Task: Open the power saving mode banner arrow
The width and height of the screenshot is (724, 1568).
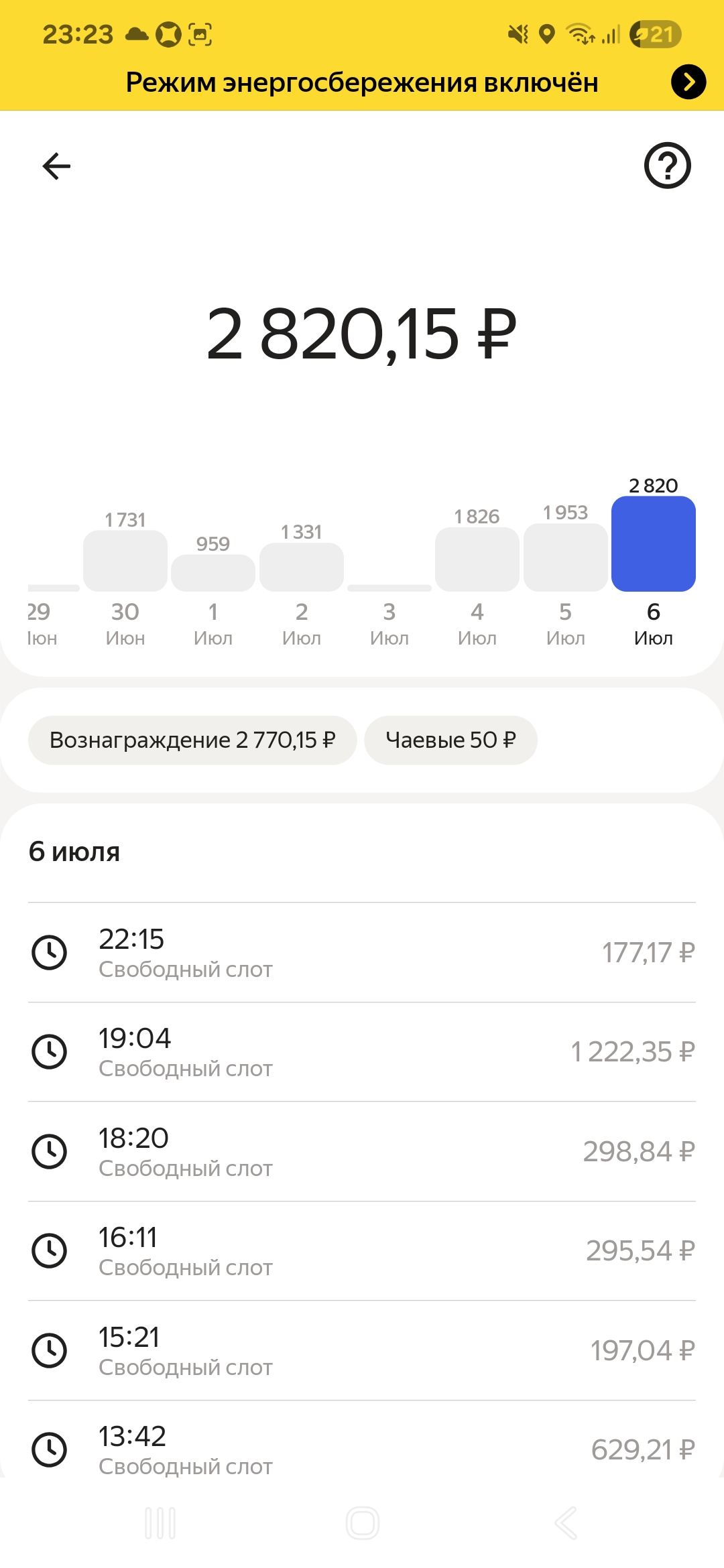Action: pyautogui.click(x=688, y=82)
